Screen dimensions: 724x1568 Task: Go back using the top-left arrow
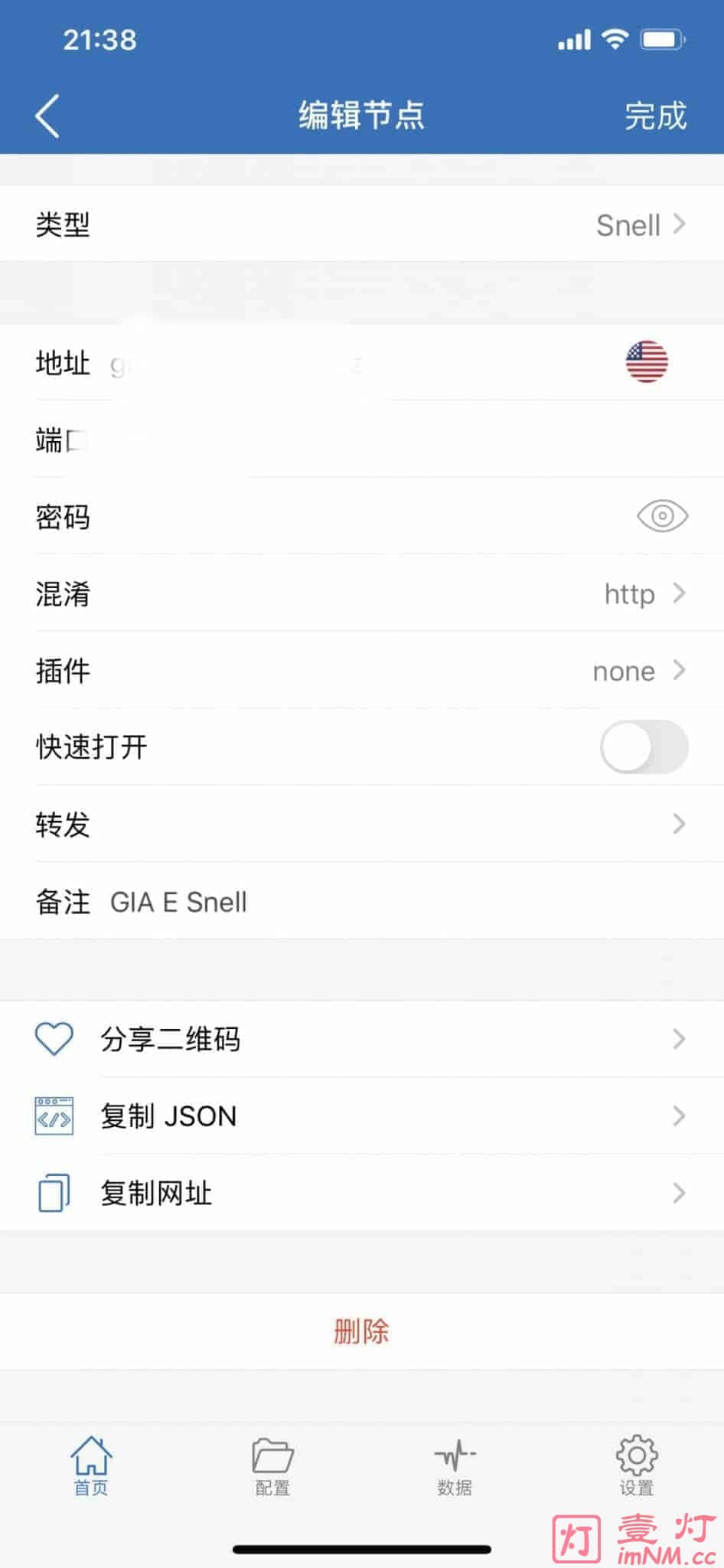tap(47, 116)
